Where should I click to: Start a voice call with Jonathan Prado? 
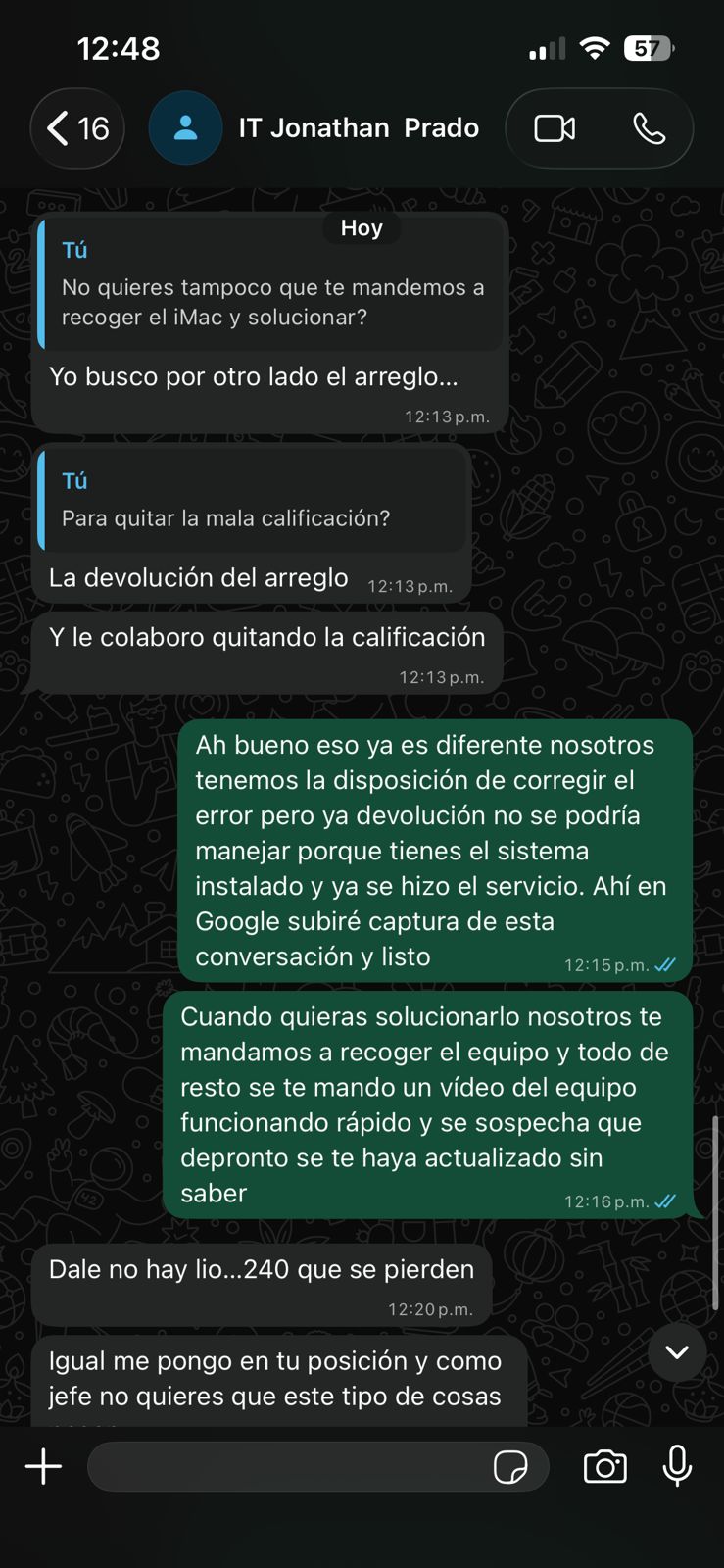pos(649,128)
